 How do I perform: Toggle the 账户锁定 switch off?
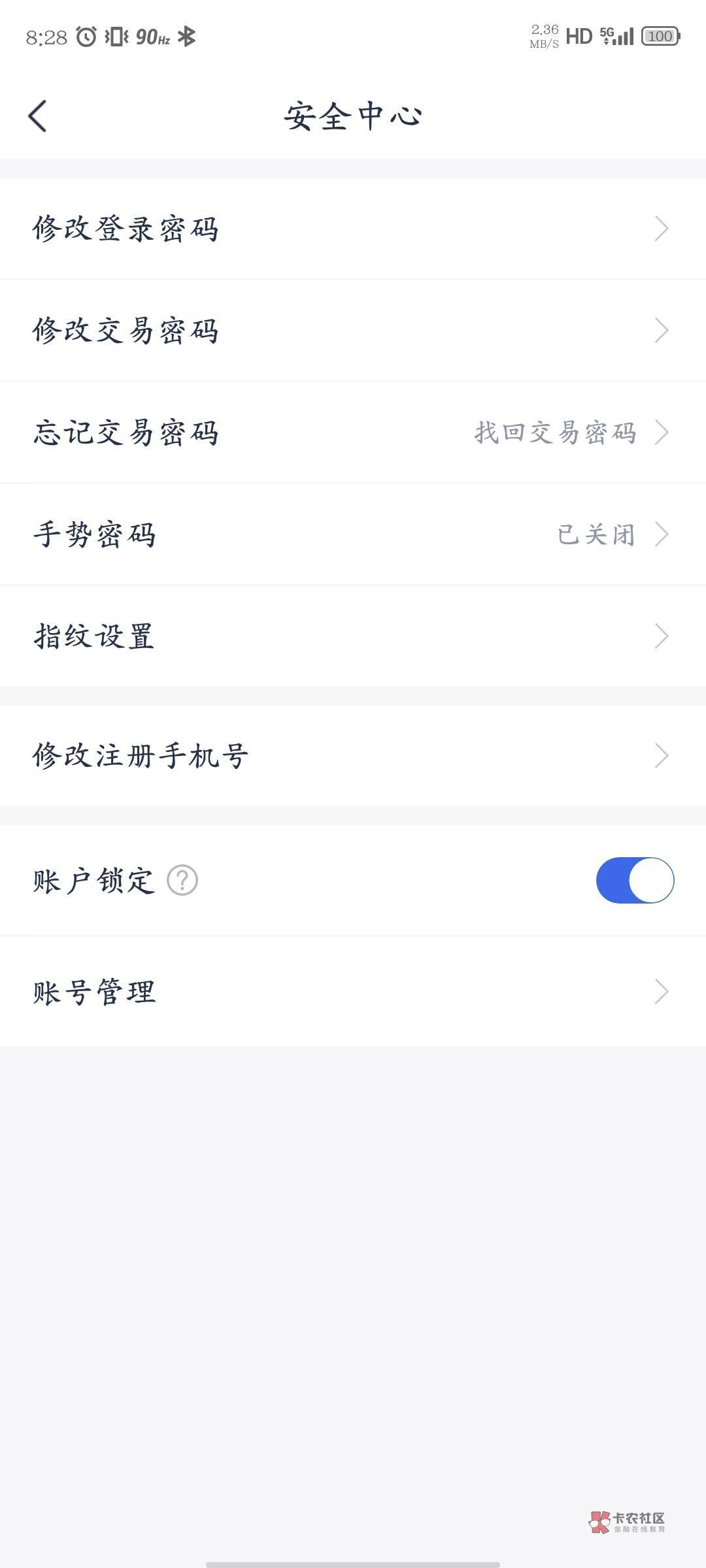tap(634, 880)
